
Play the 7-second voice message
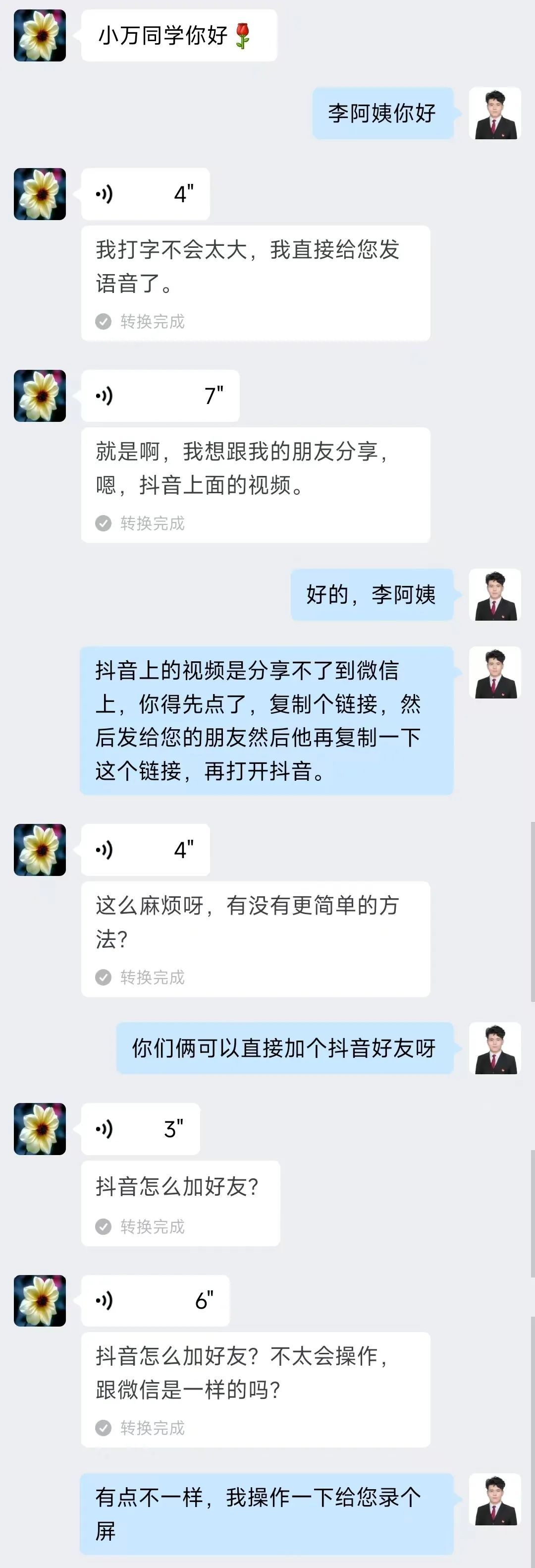(x=160, y=396)
